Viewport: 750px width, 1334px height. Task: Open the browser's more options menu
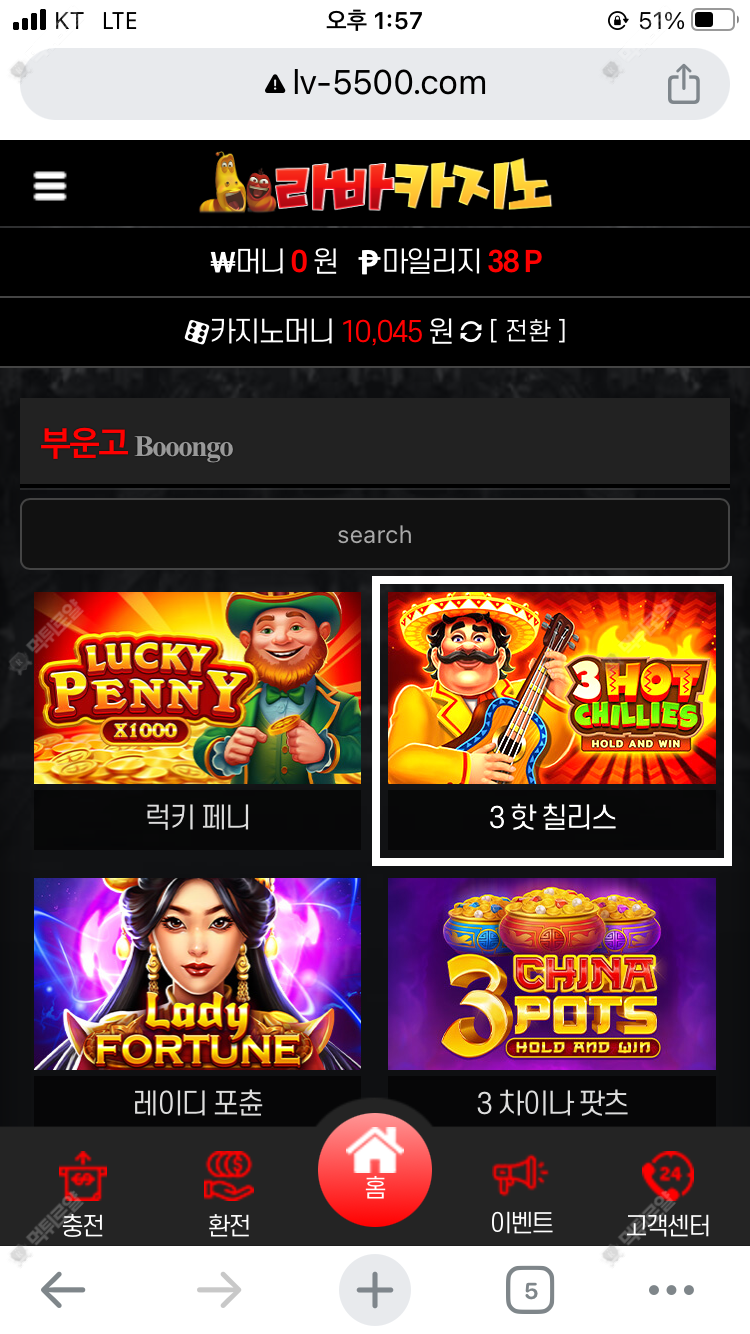(x=671, y=1291)
